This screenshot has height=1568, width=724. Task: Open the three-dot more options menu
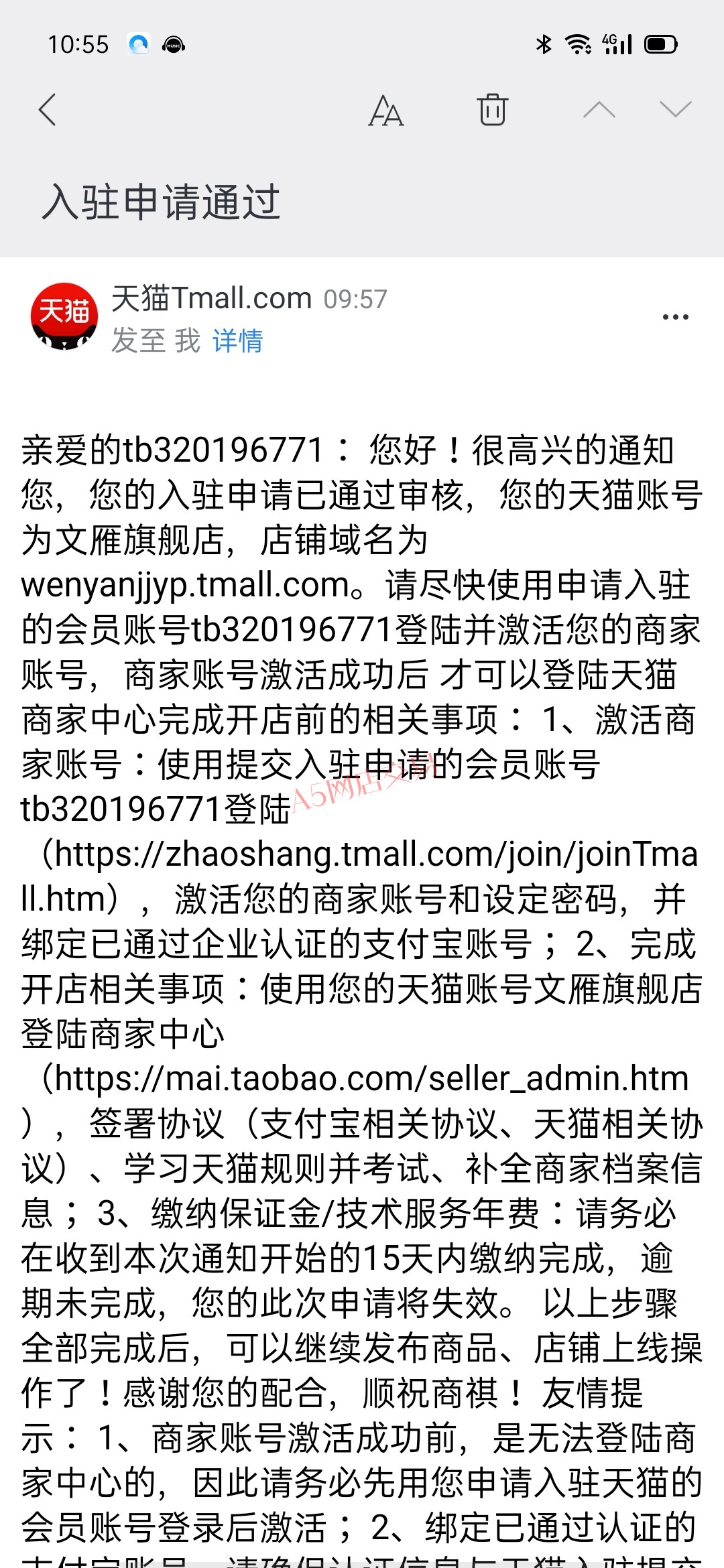(675, 317)
